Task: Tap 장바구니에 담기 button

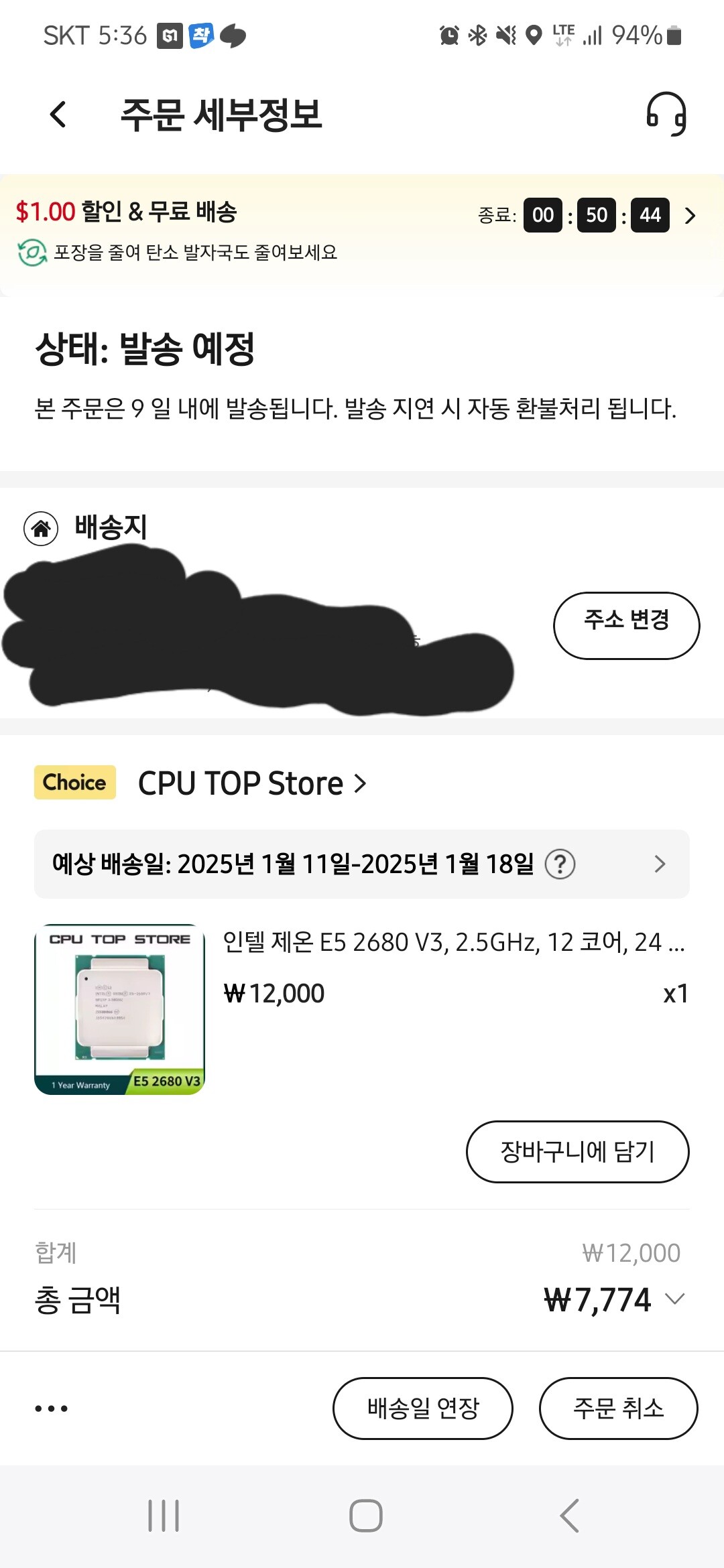Action: (x=577, y=1151)
